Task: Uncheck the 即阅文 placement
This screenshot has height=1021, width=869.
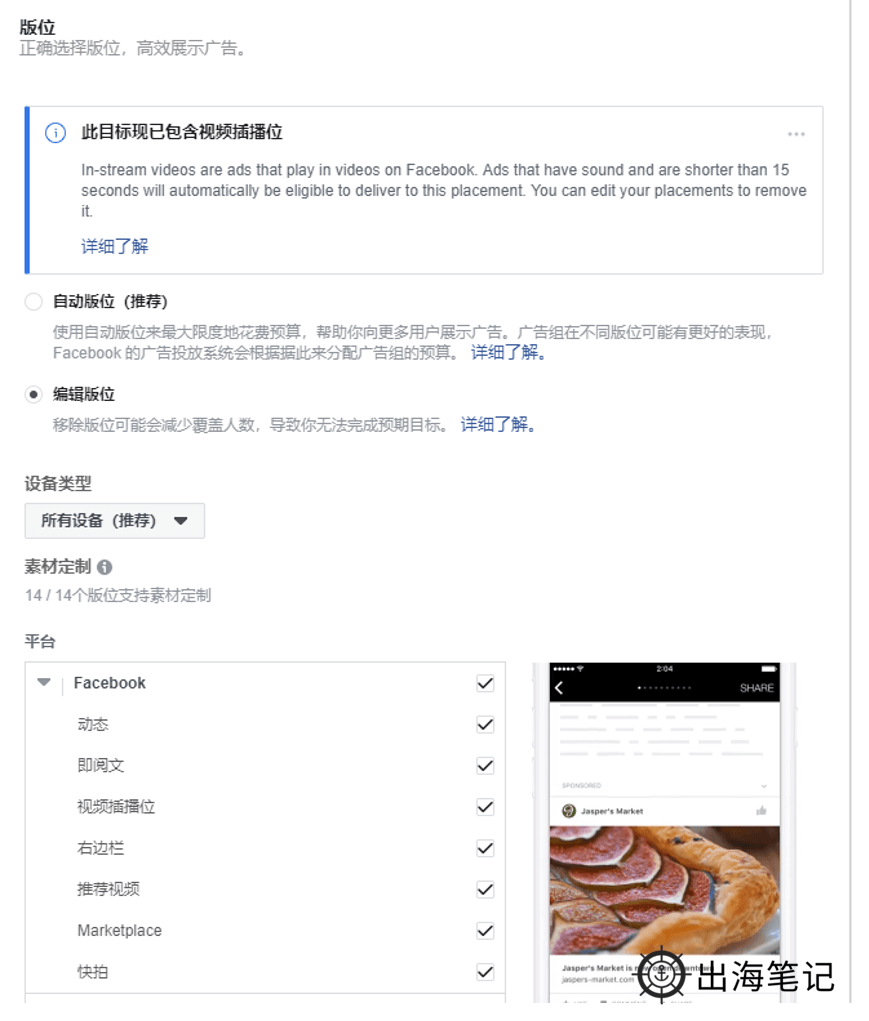Action: tap(485, 766)
